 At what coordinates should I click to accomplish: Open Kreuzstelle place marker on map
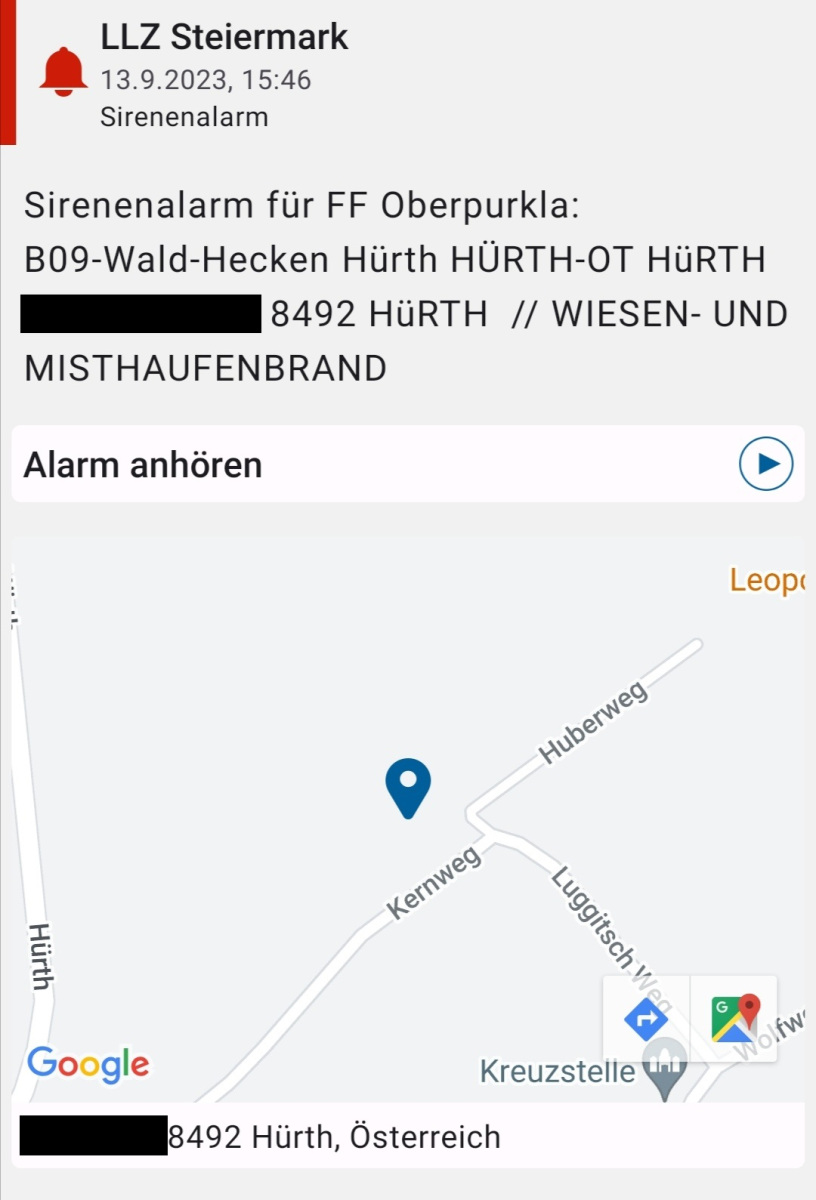666,1065
